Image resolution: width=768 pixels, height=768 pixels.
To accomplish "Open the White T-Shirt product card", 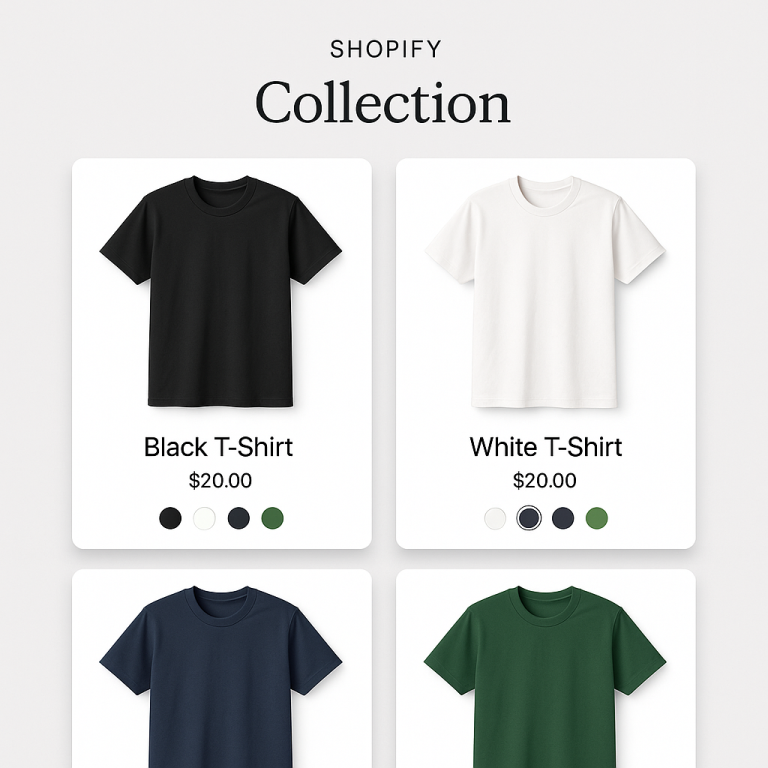I will [x=545, y=300].
